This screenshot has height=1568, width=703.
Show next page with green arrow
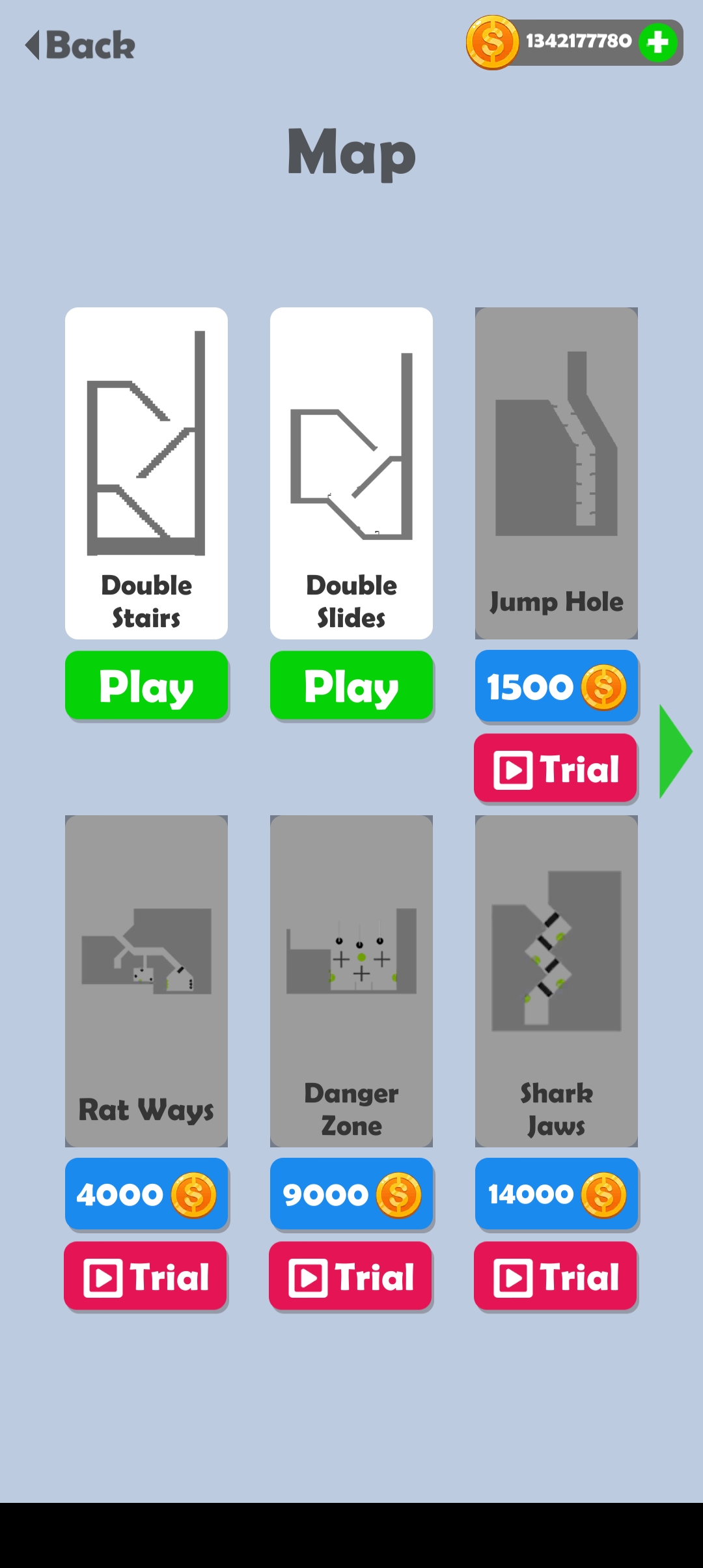(675, 751)
